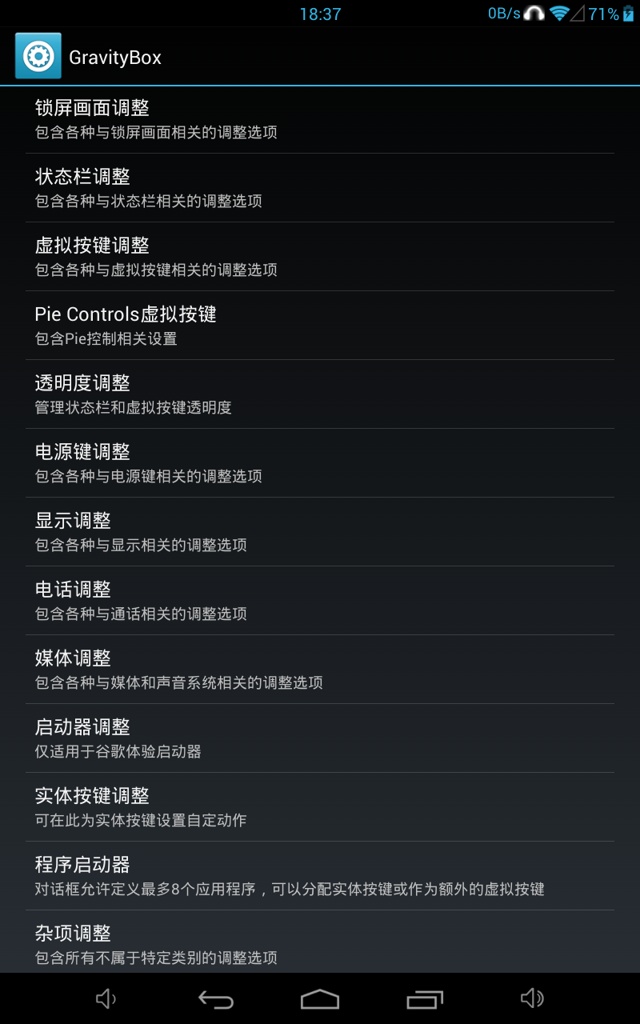Open 电话调整 settings
Viewport: 640px width, 1024px height.
click(x=320, y=601)
